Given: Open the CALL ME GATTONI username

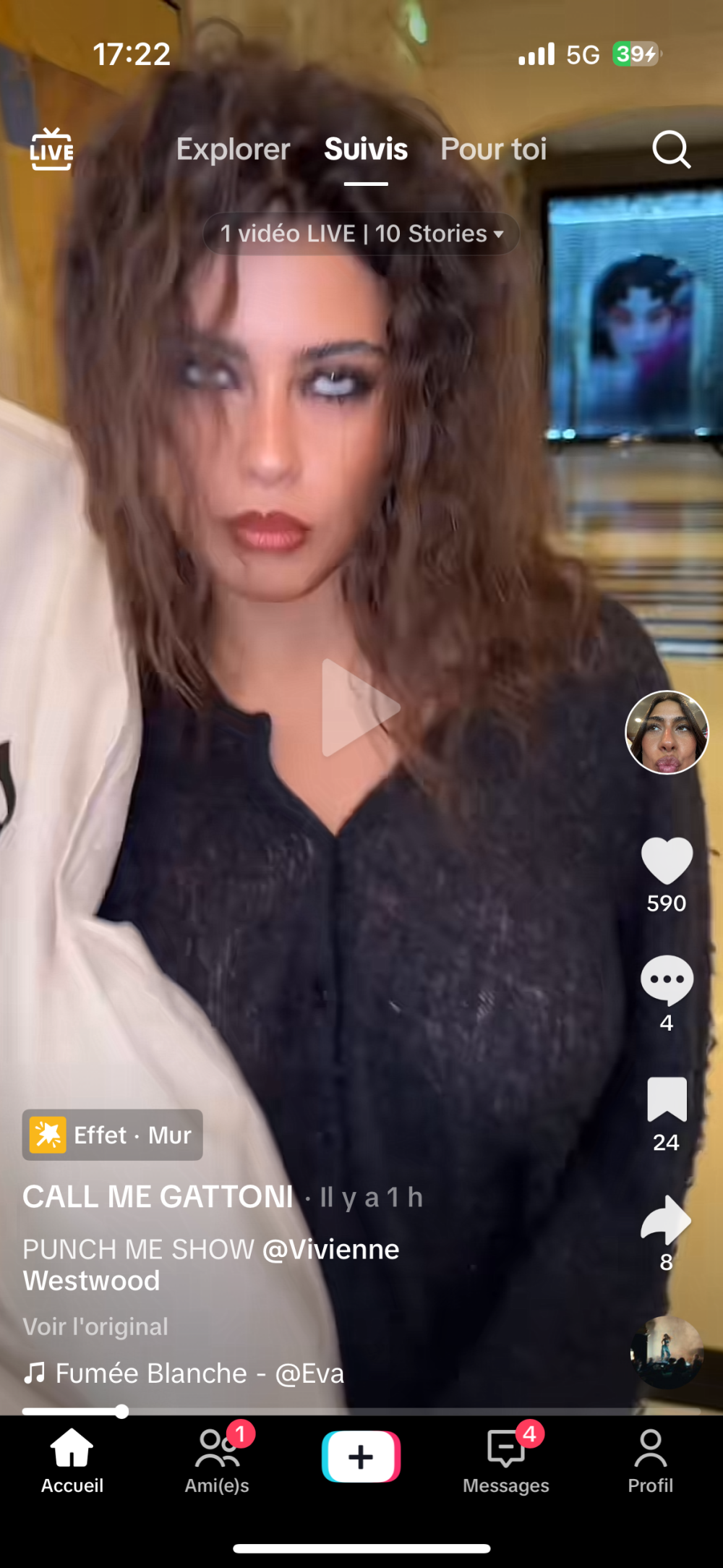Looking at the screenshot, I should [x=158, y=1197].
